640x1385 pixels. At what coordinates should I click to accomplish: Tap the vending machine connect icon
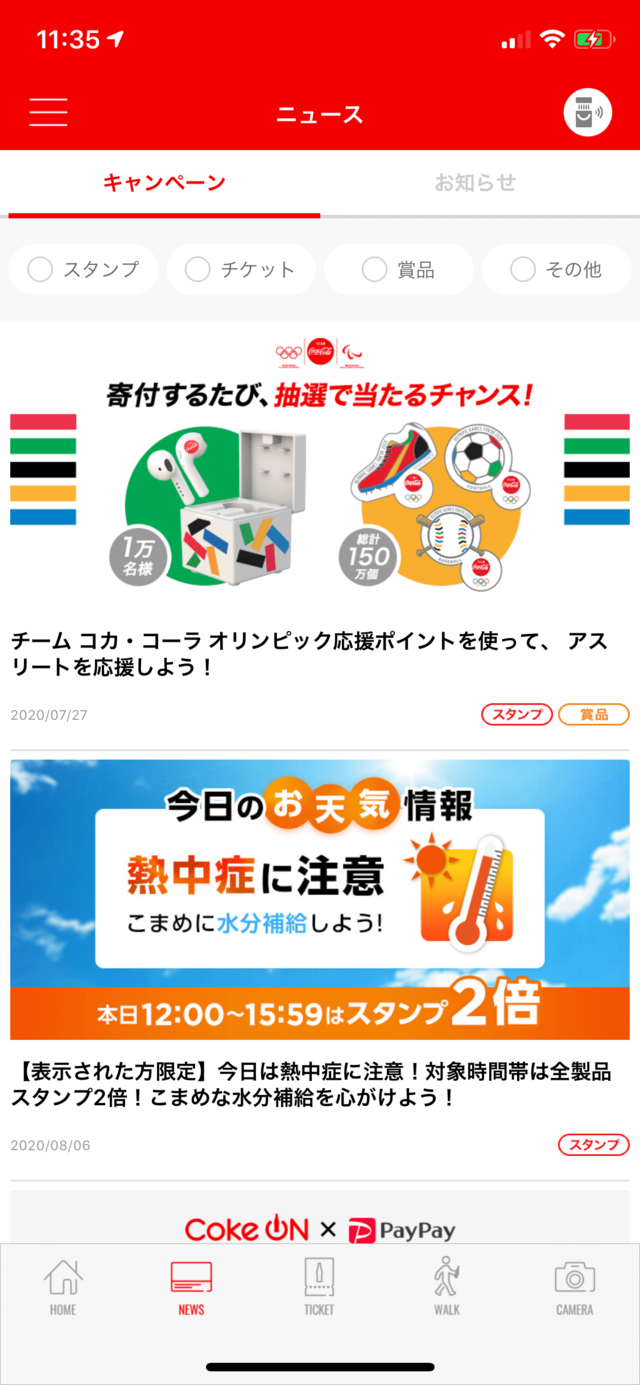tap(587, 113)
